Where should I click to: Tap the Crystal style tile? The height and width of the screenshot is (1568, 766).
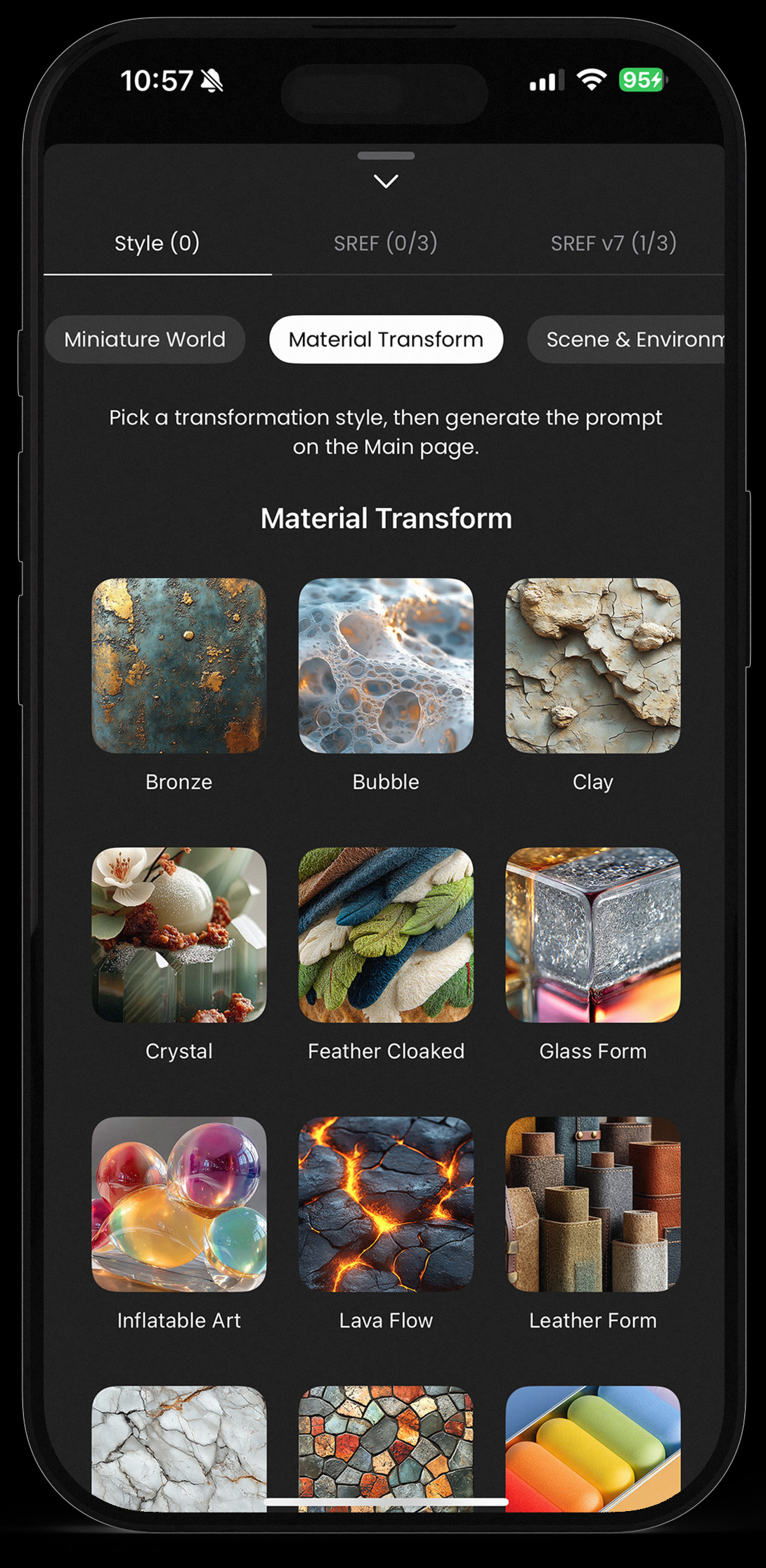178,934
